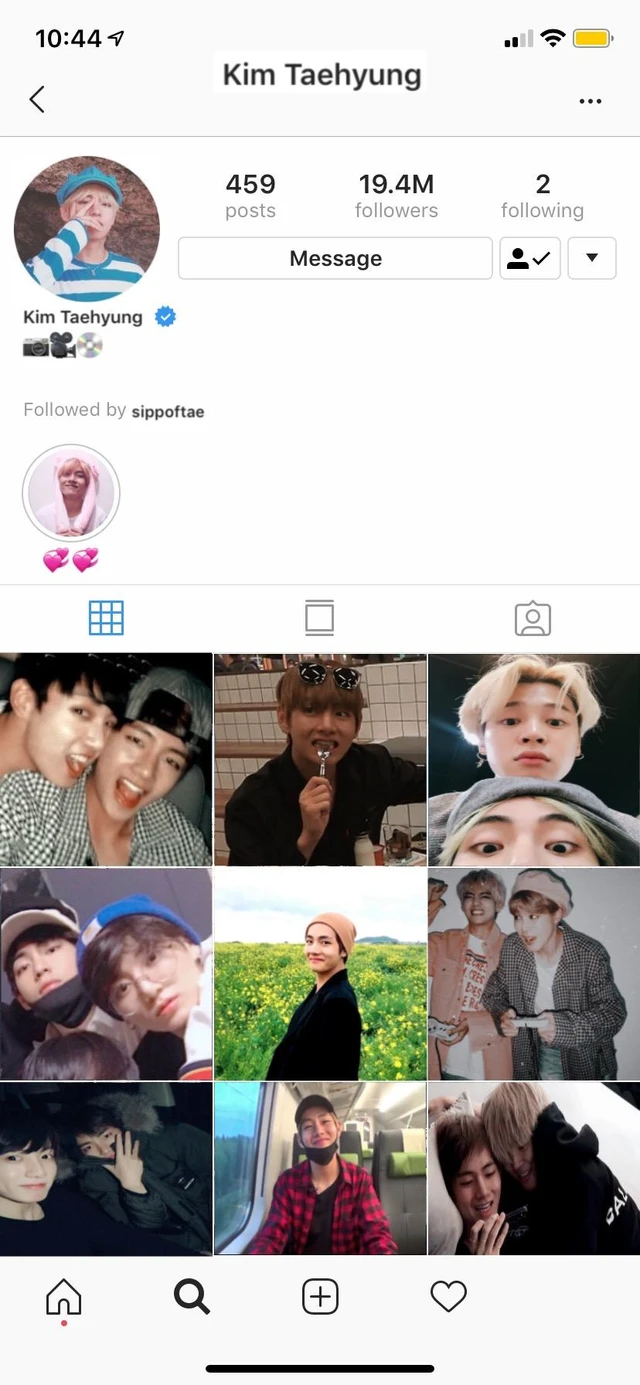Open the post with game controllers
640x1385 pixels.
tap(534, 974)
